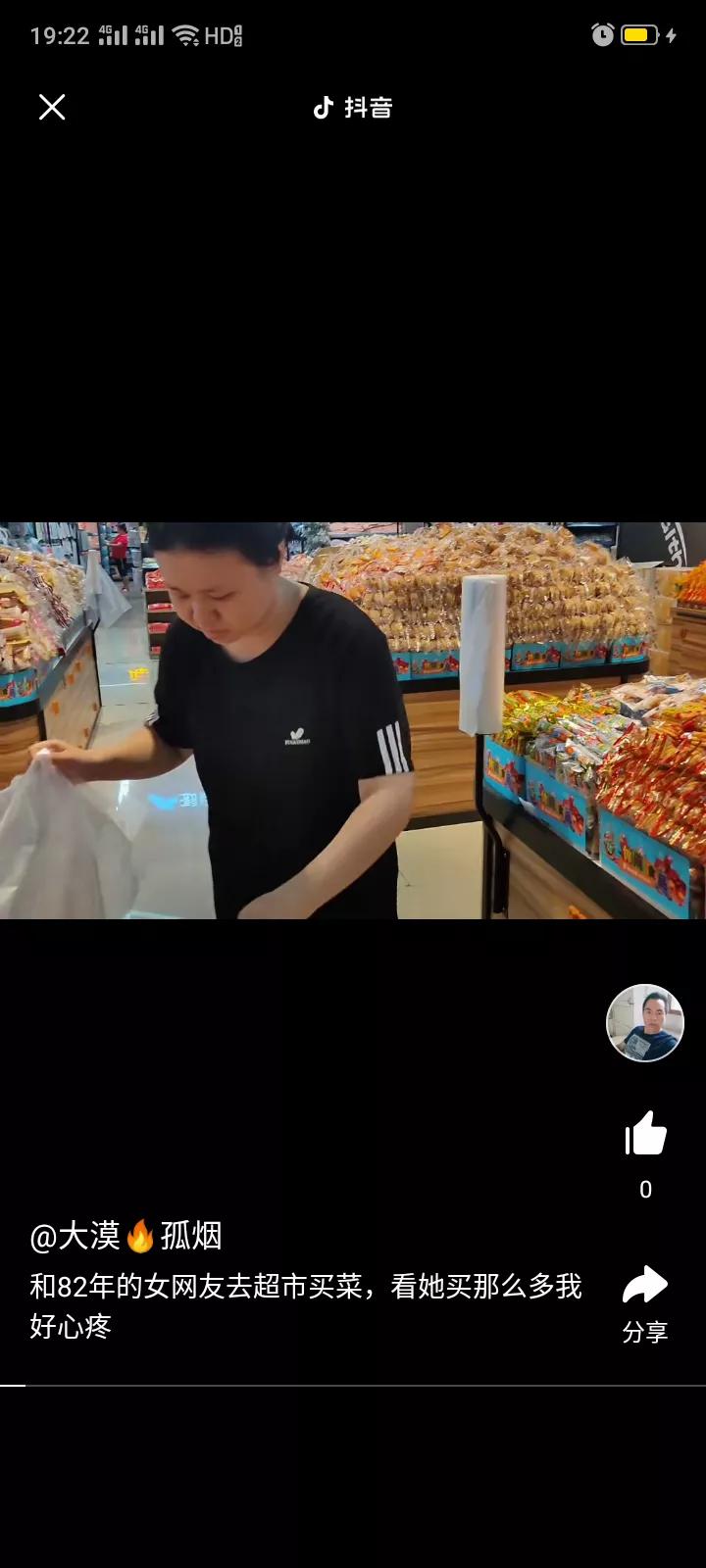
Task: Open the share arrow icon
Action: pos(645,1284)
